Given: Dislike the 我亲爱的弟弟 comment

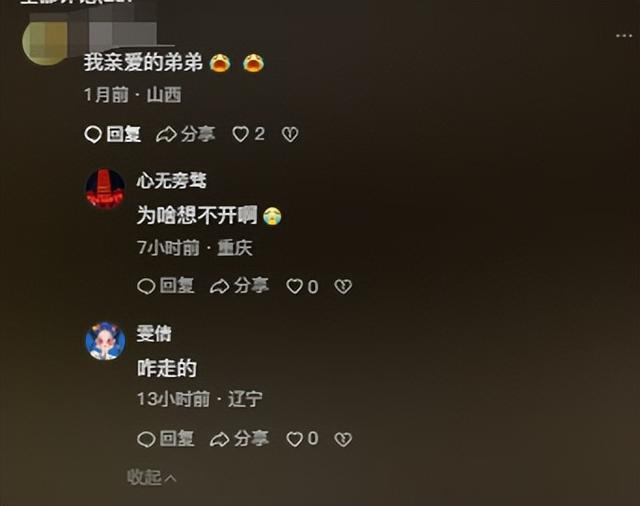Looking at the screenshot, I should click(x=290, y=134).
